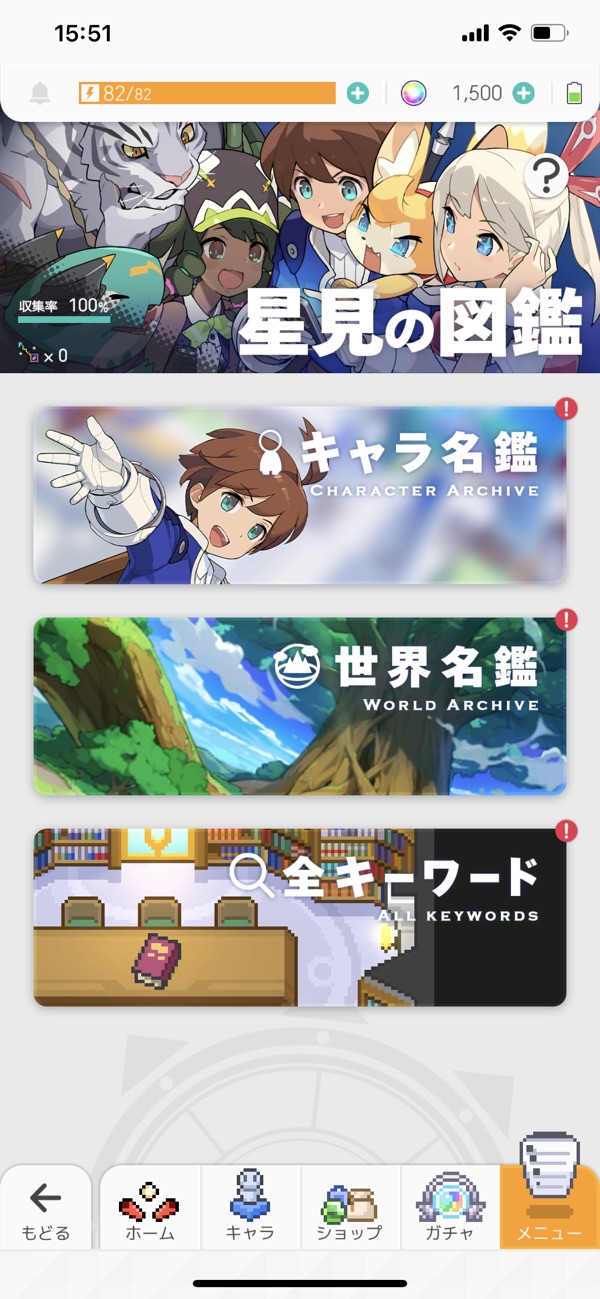Open the ショップ tab
Image resolution: width=600 pixels, height=1299 pixels.
coord(349,1209)
